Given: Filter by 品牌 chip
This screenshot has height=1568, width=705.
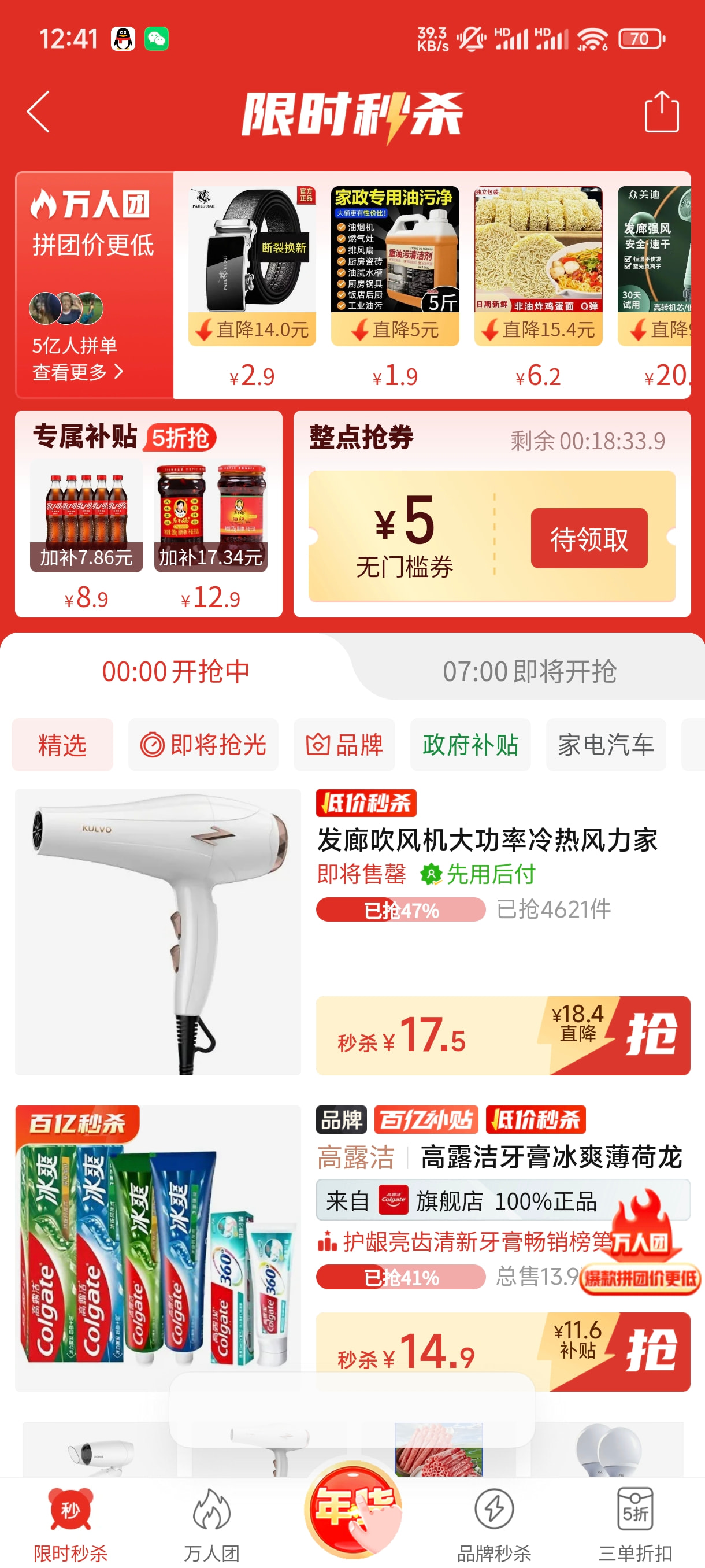Looking at the screenshot, I should tap(344, 745).
